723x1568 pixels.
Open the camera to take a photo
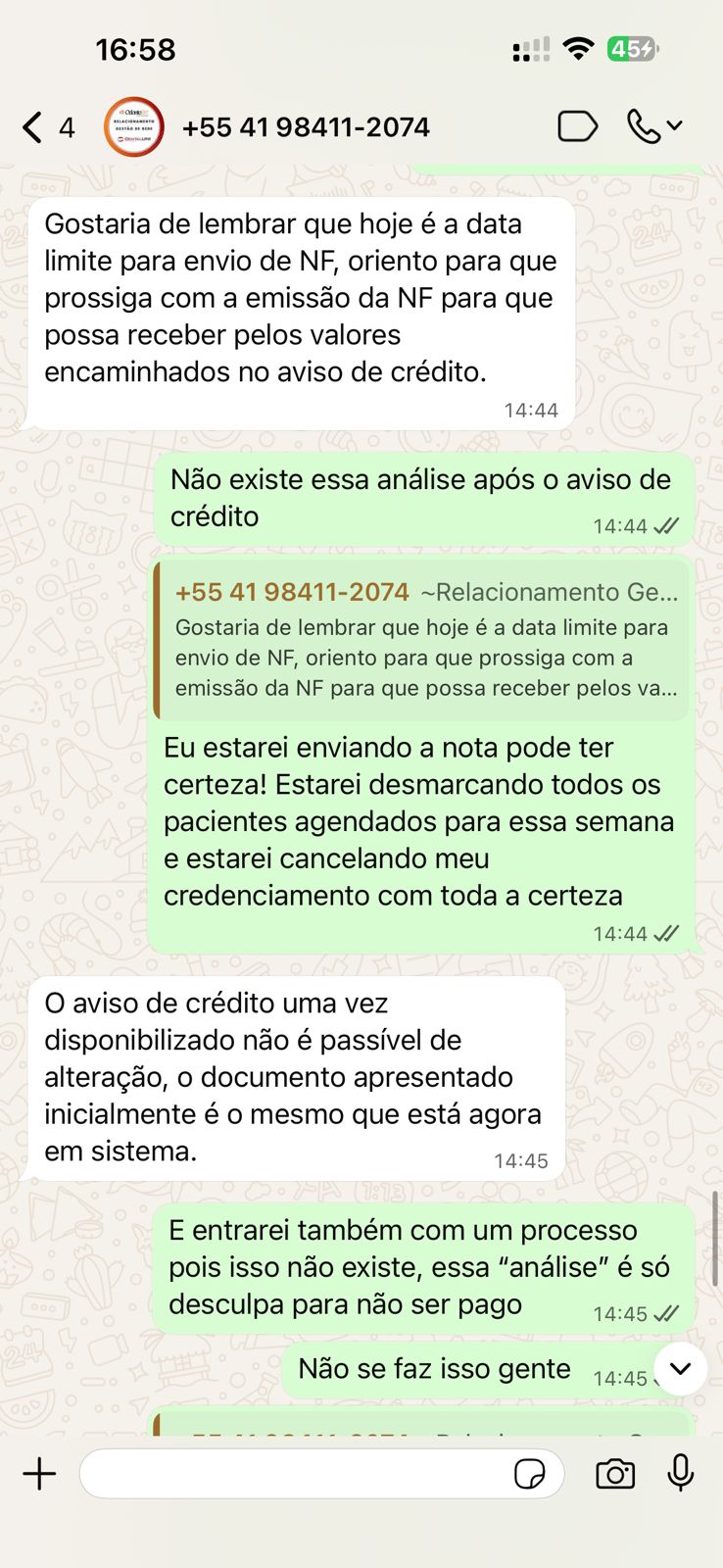click(x=615, y=1474)
